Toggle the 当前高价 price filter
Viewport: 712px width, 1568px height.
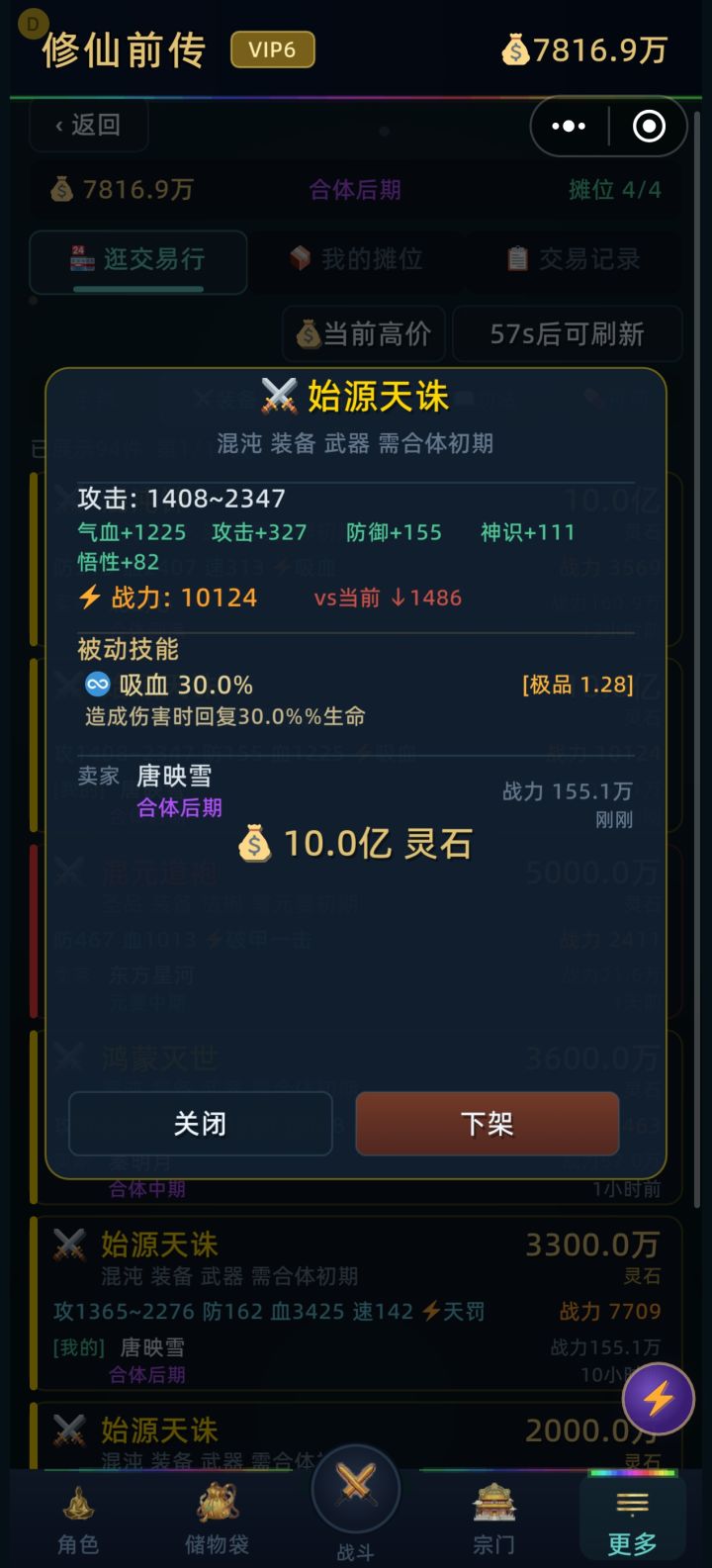pyautogui.click(x=363, y=334)
